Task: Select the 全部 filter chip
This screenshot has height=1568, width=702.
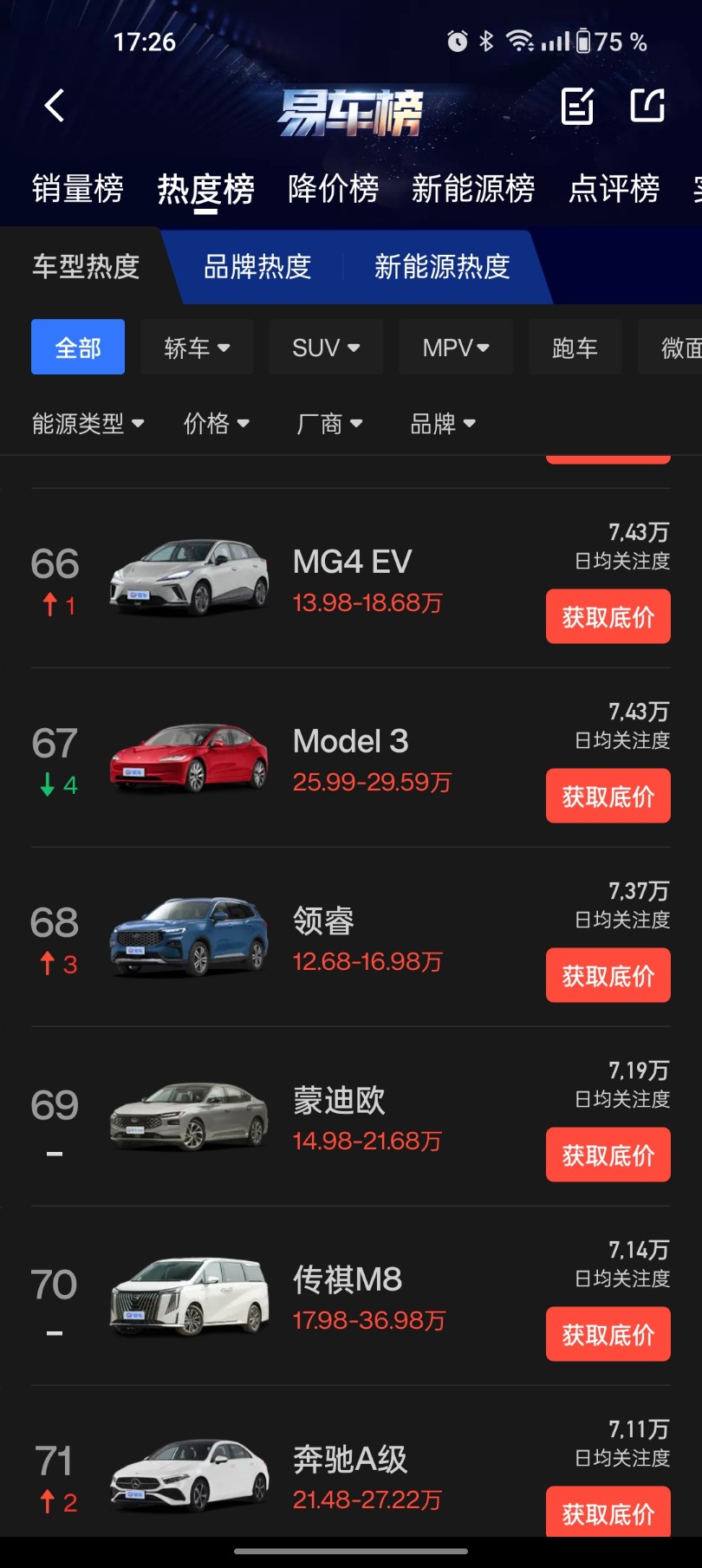Action: pyautogui.click(x=77, y=347)
